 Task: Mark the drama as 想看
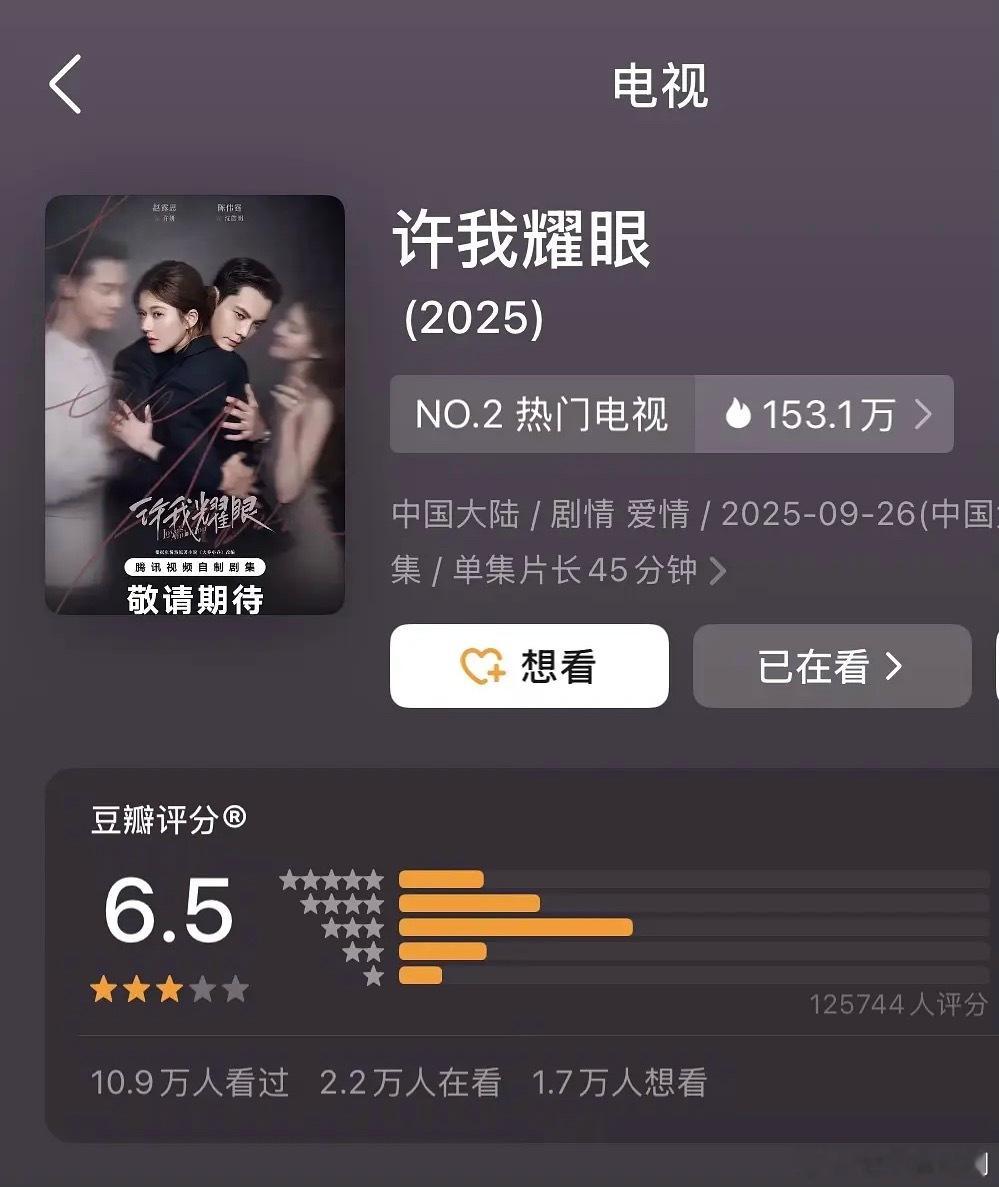[529, 666]
